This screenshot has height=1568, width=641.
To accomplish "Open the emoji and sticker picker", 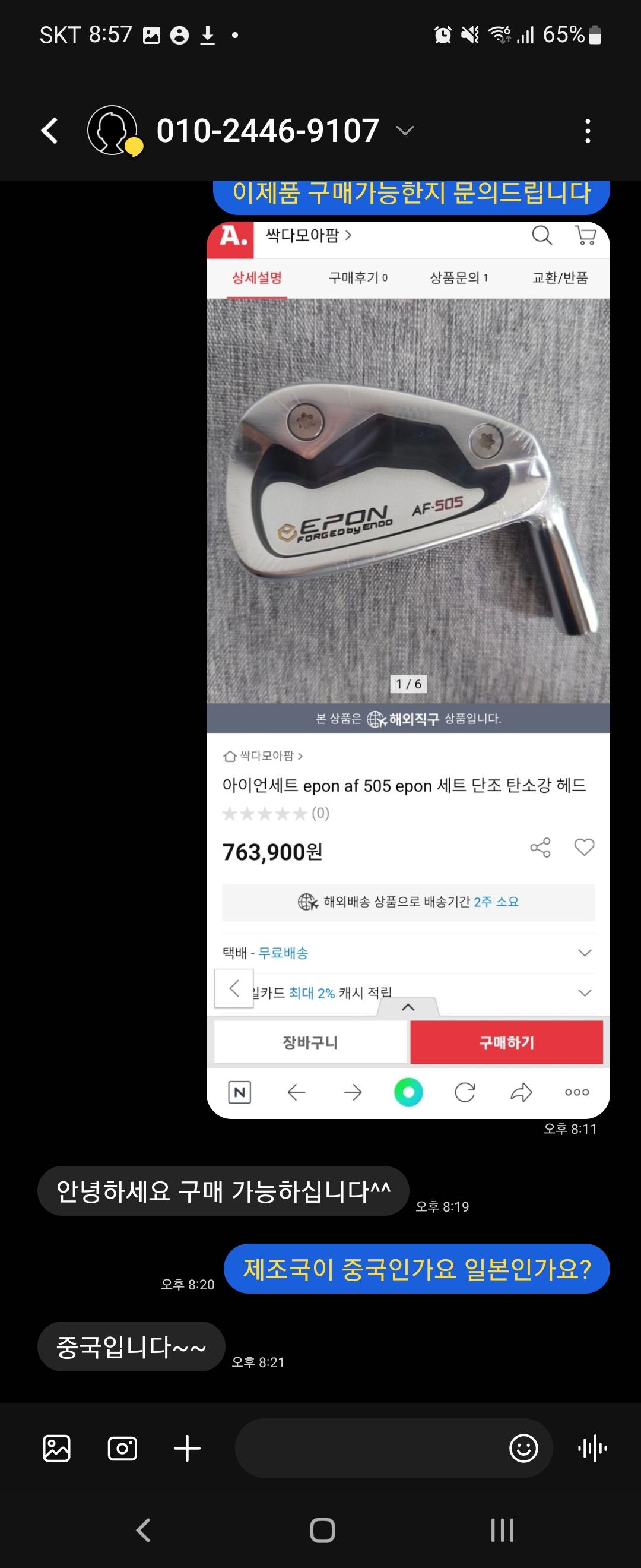I will pos(523,1448).
